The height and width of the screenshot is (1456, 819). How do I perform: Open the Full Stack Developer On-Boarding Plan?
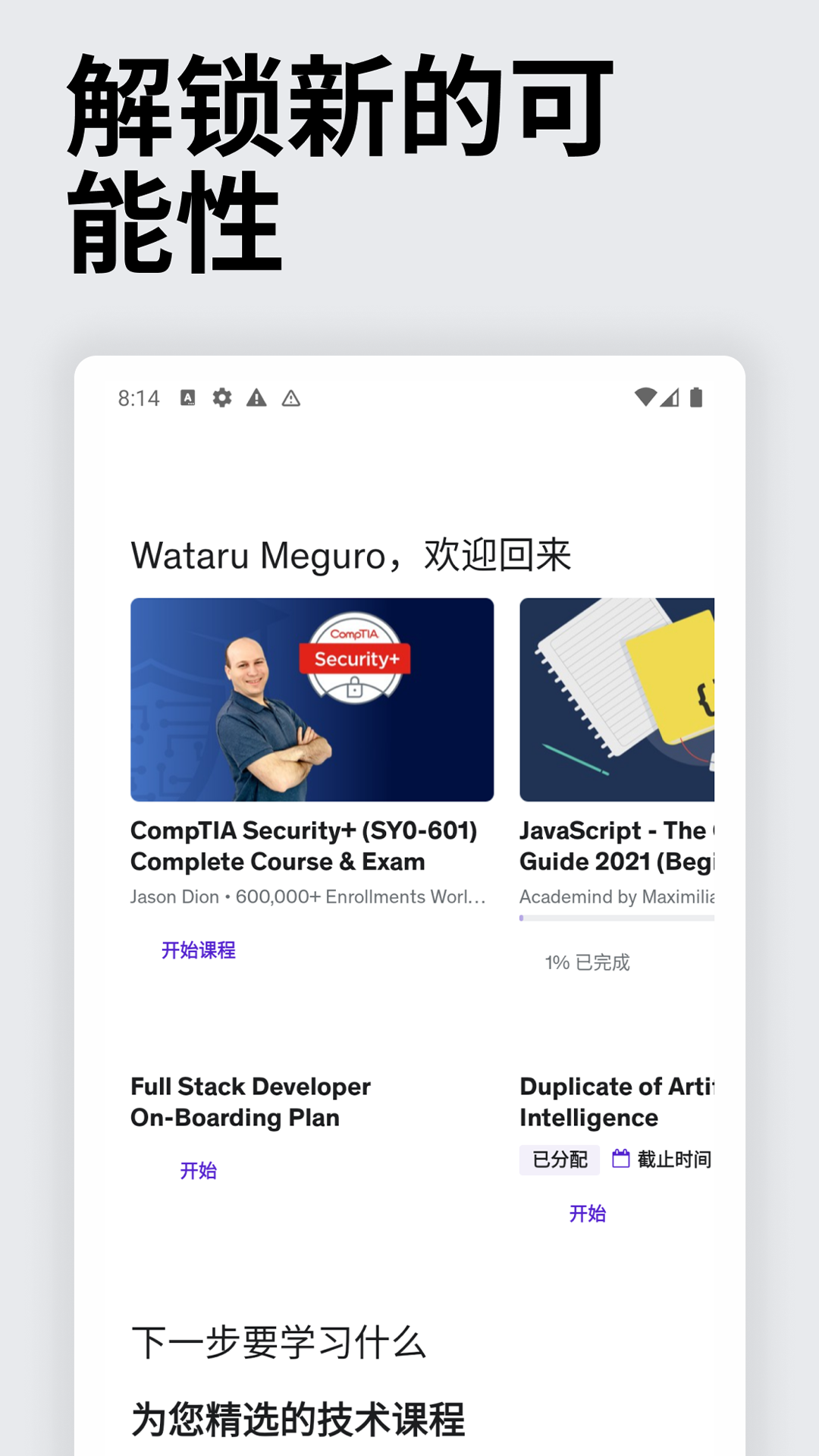(249, 1102)
